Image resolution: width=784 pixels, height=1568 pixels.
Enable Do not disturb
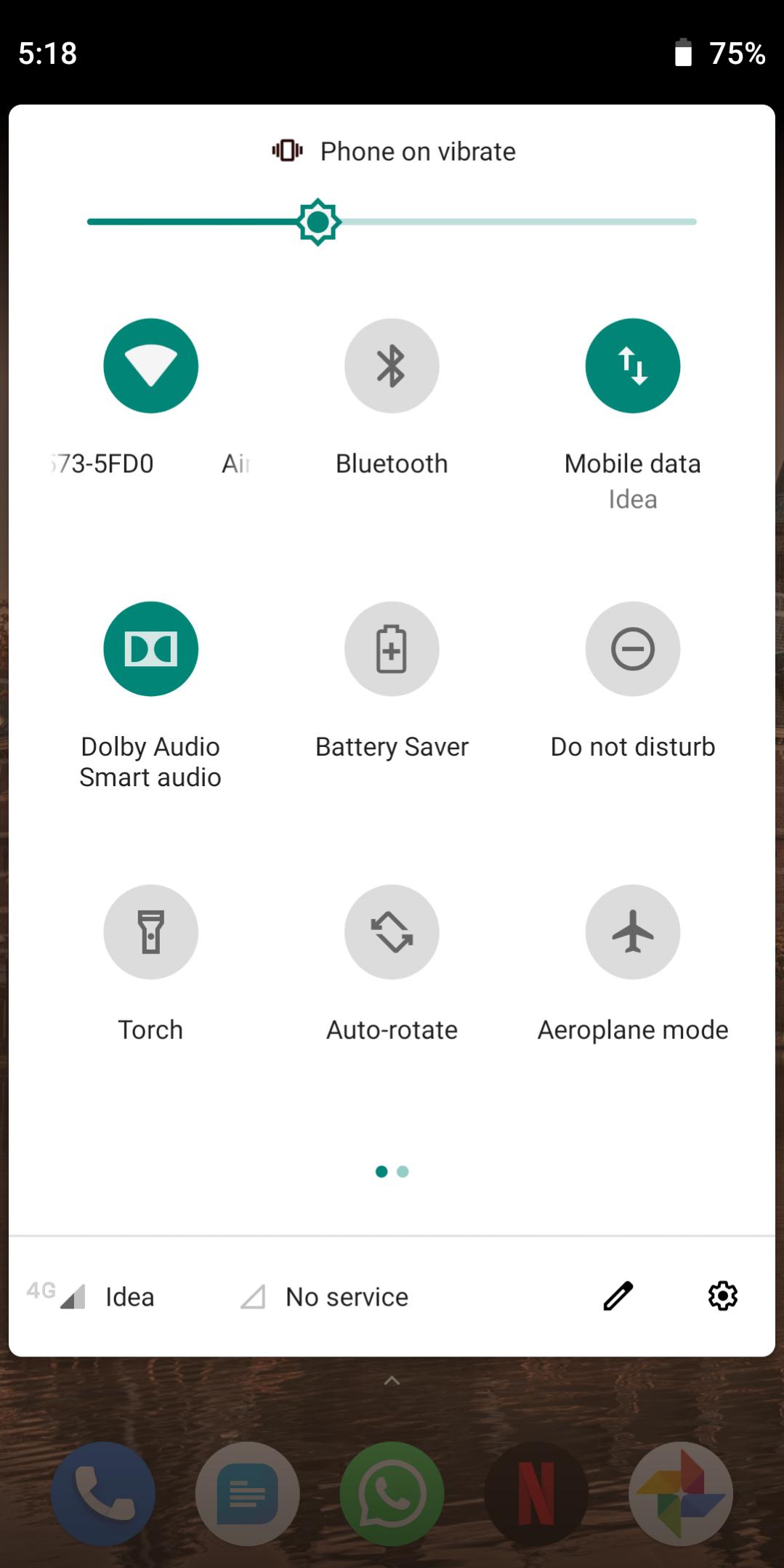click(632, 649)
